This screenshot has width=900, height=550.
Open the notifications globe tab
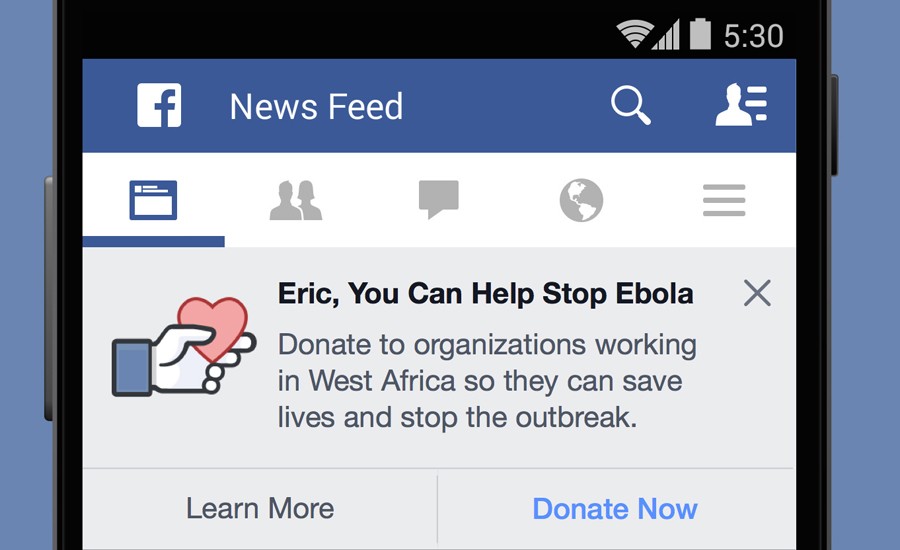coord(581,200)
